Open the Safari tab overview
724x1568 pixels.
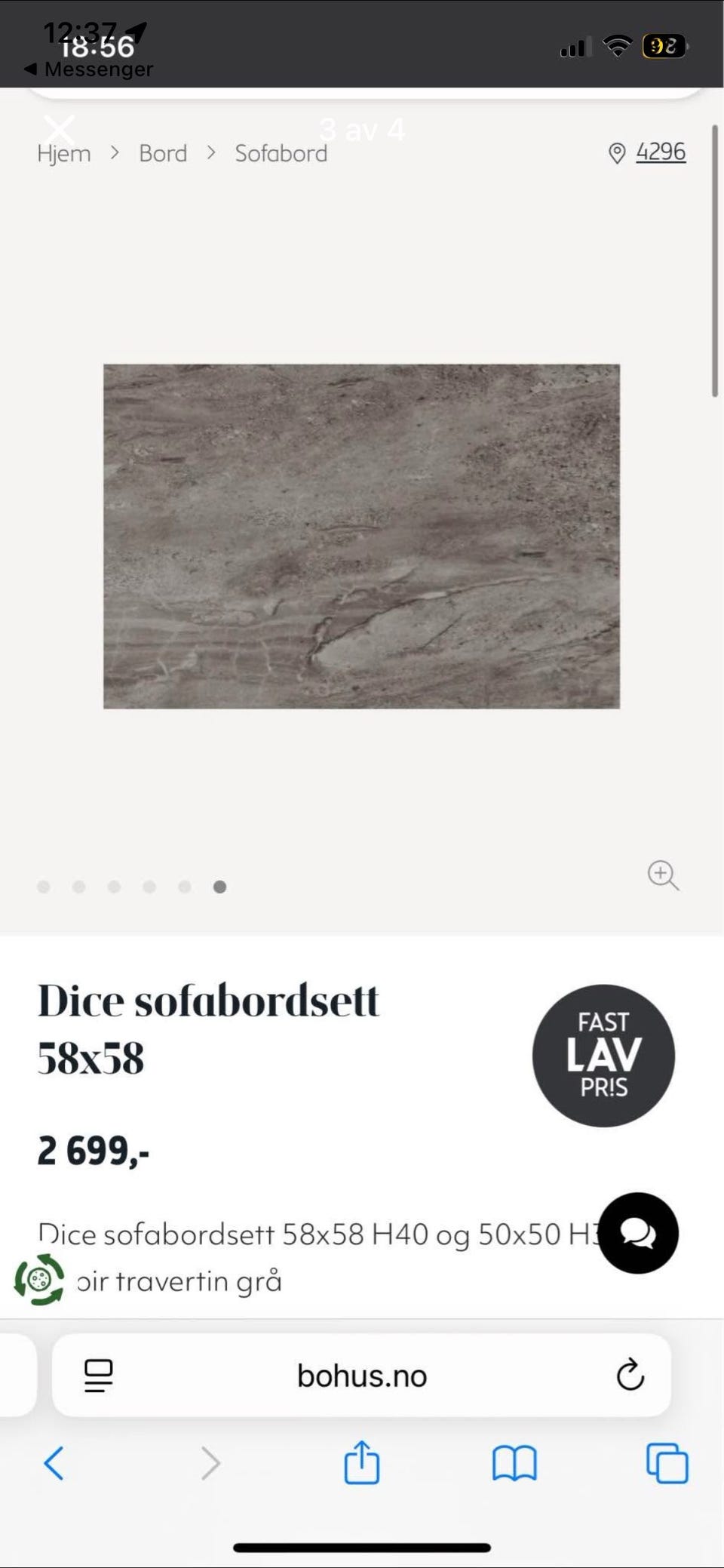(x=667, y=1462)
